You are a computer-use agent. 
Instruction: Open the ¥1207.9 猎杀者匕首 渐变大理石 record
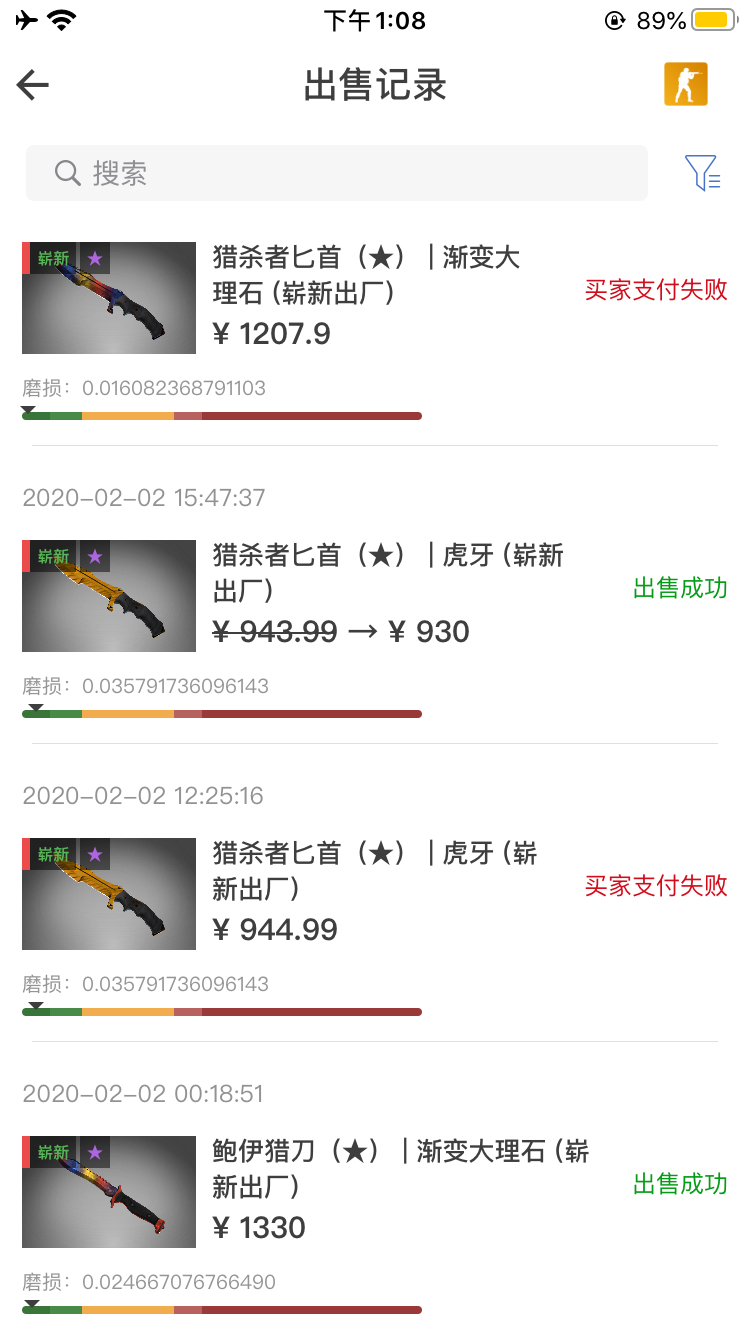375,330
